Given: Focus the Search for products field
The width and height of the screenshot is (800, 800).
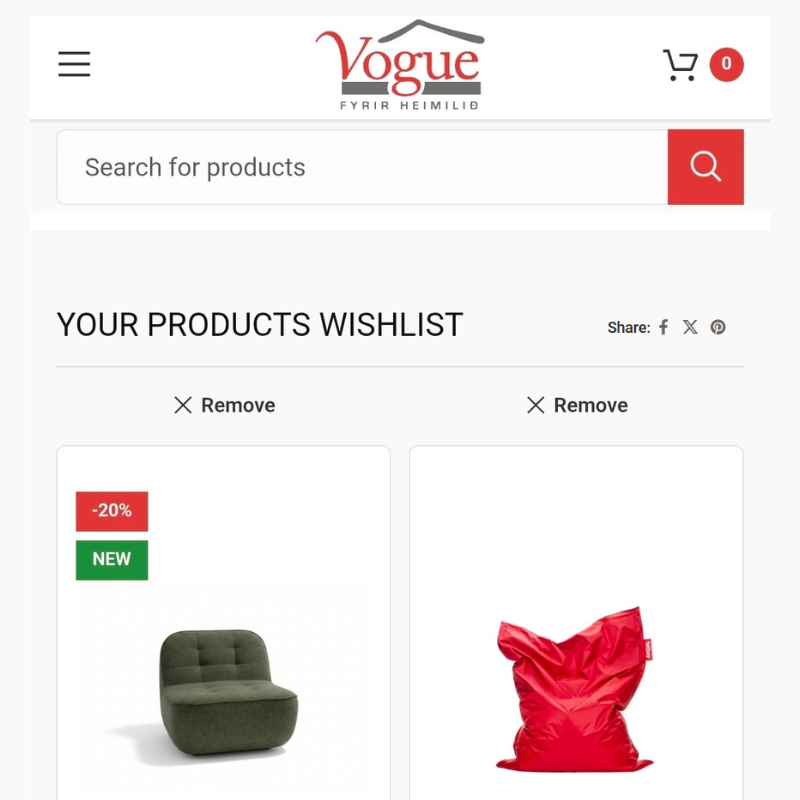Looking at the screenshot, I should pyautogui.click(x=360, y=167).
